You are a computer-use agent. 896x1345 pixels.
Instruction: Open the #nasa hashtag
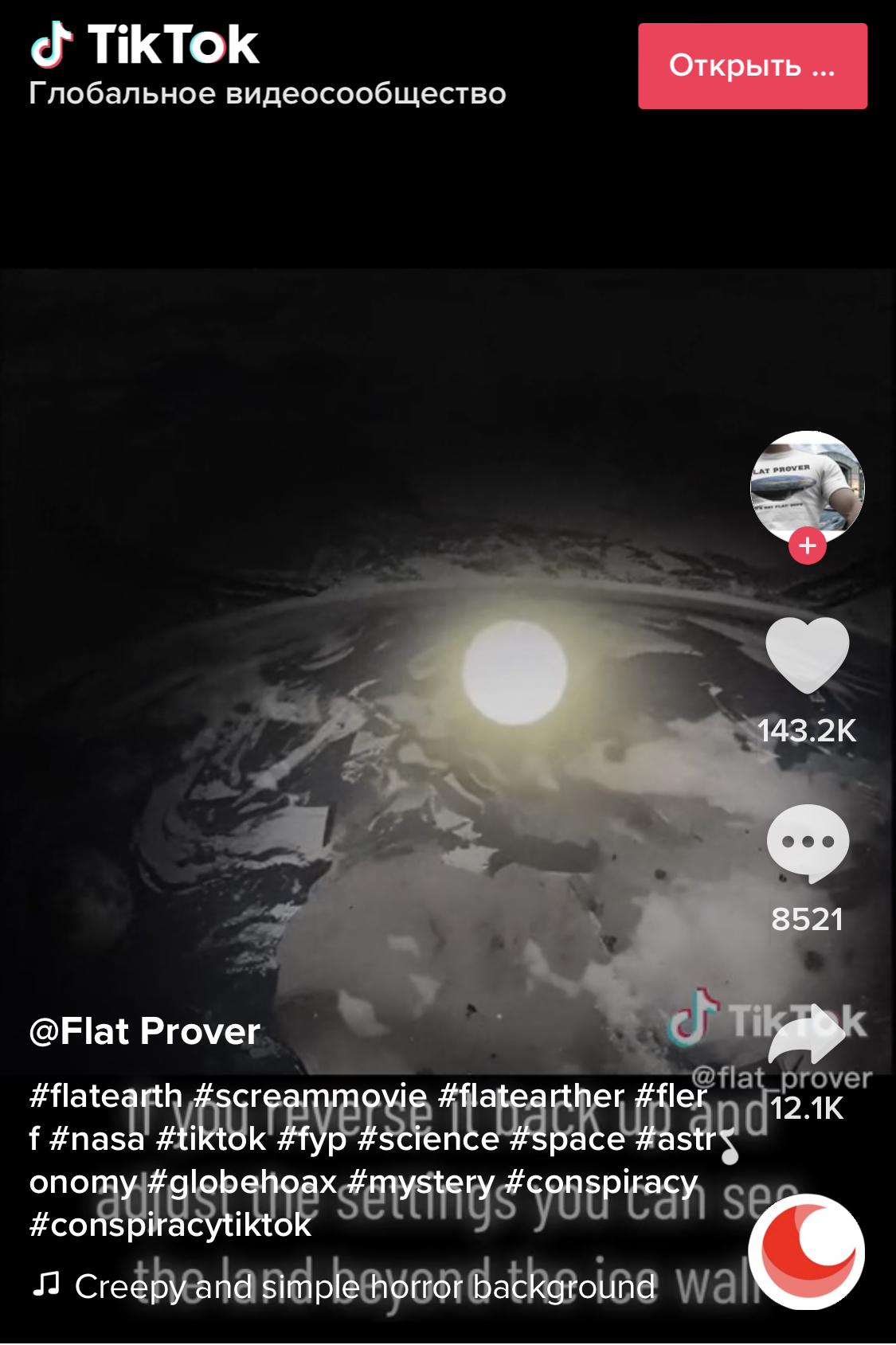pyautogui.click(x=97, y=1140)
